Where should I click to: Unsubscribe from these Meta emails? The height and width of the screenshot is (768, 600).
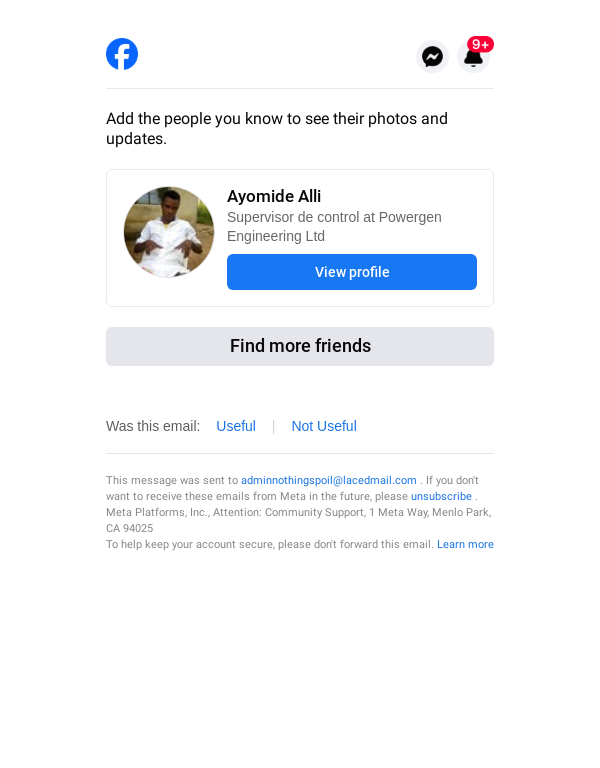[x=441, y=496]
